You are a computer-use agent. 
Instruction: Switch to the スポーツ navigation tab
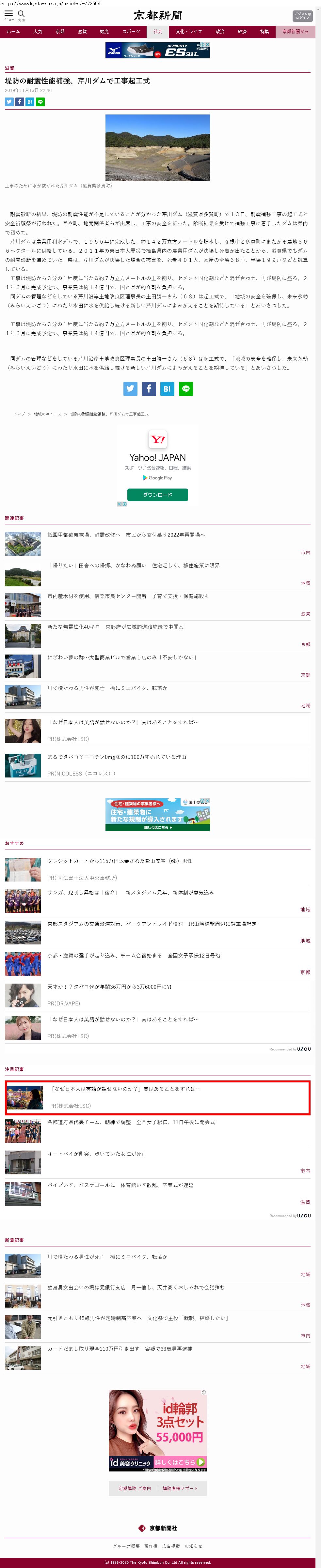pyautogui.click(x=131, y=32)
